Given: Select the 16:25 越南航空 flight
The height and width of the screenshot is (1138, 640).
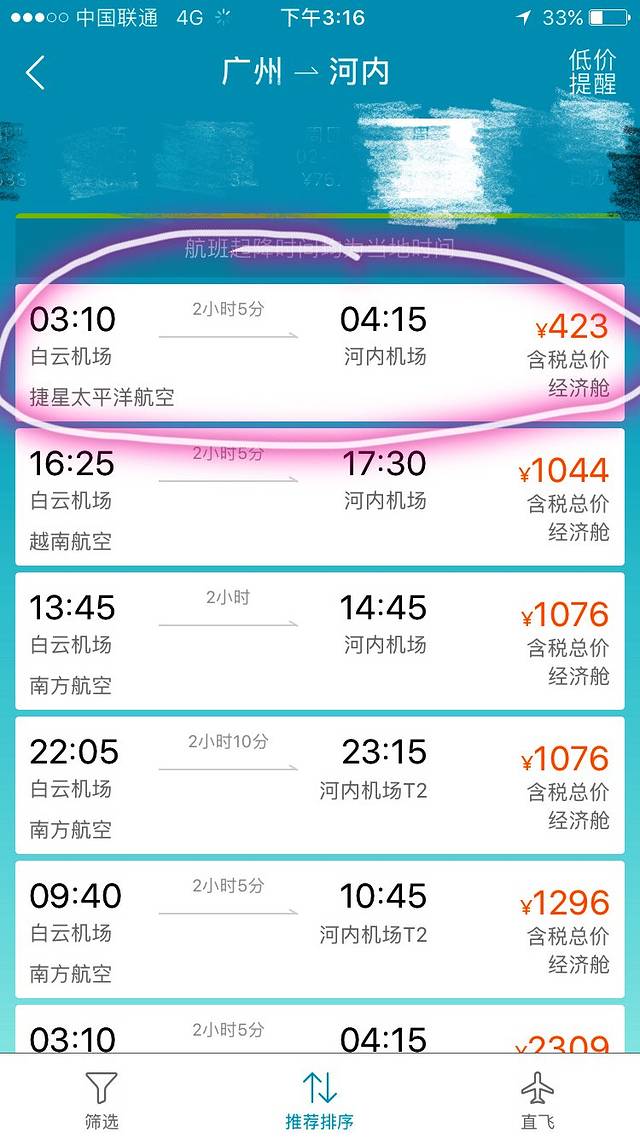Looking at the screenshot, I should point(320,497).
